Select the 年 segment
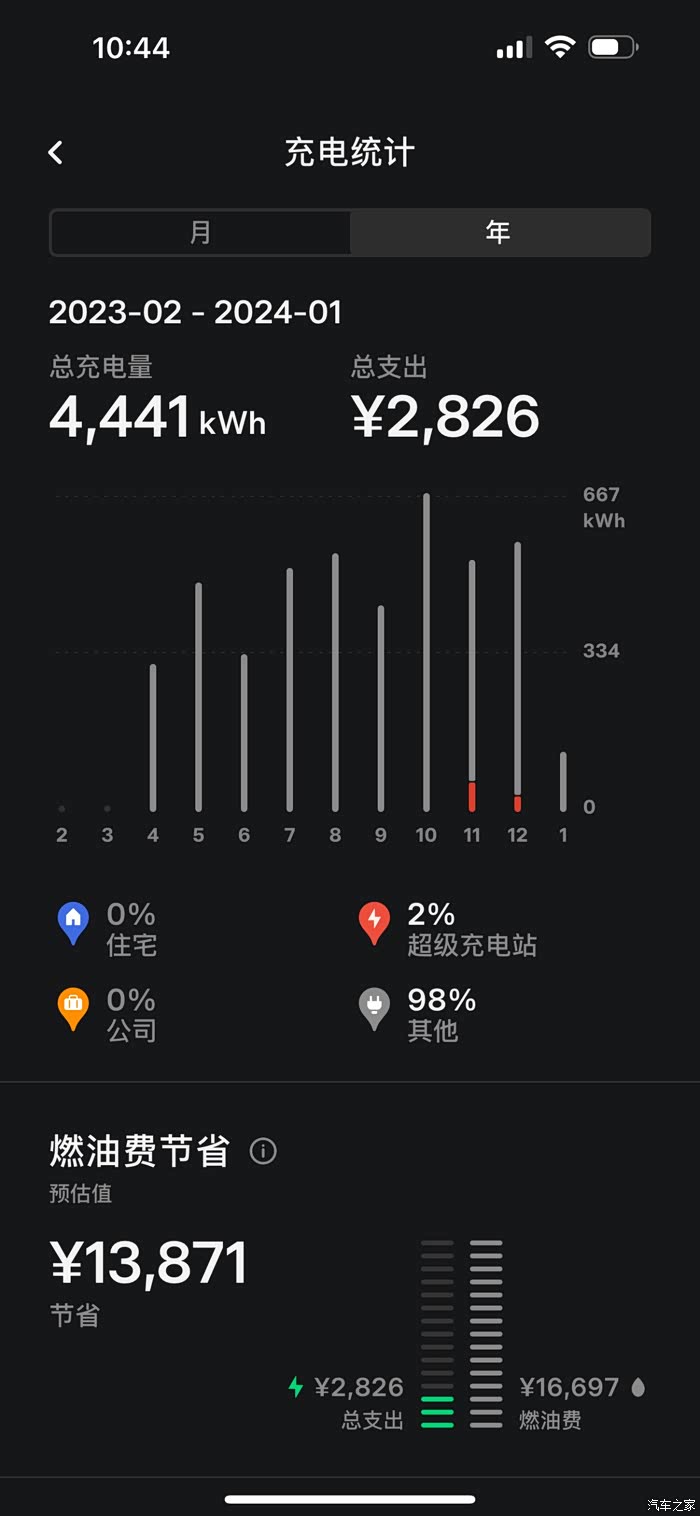The width and height of the screenshot is (700, 1516). pyautogui.click(x=499, y=233)
